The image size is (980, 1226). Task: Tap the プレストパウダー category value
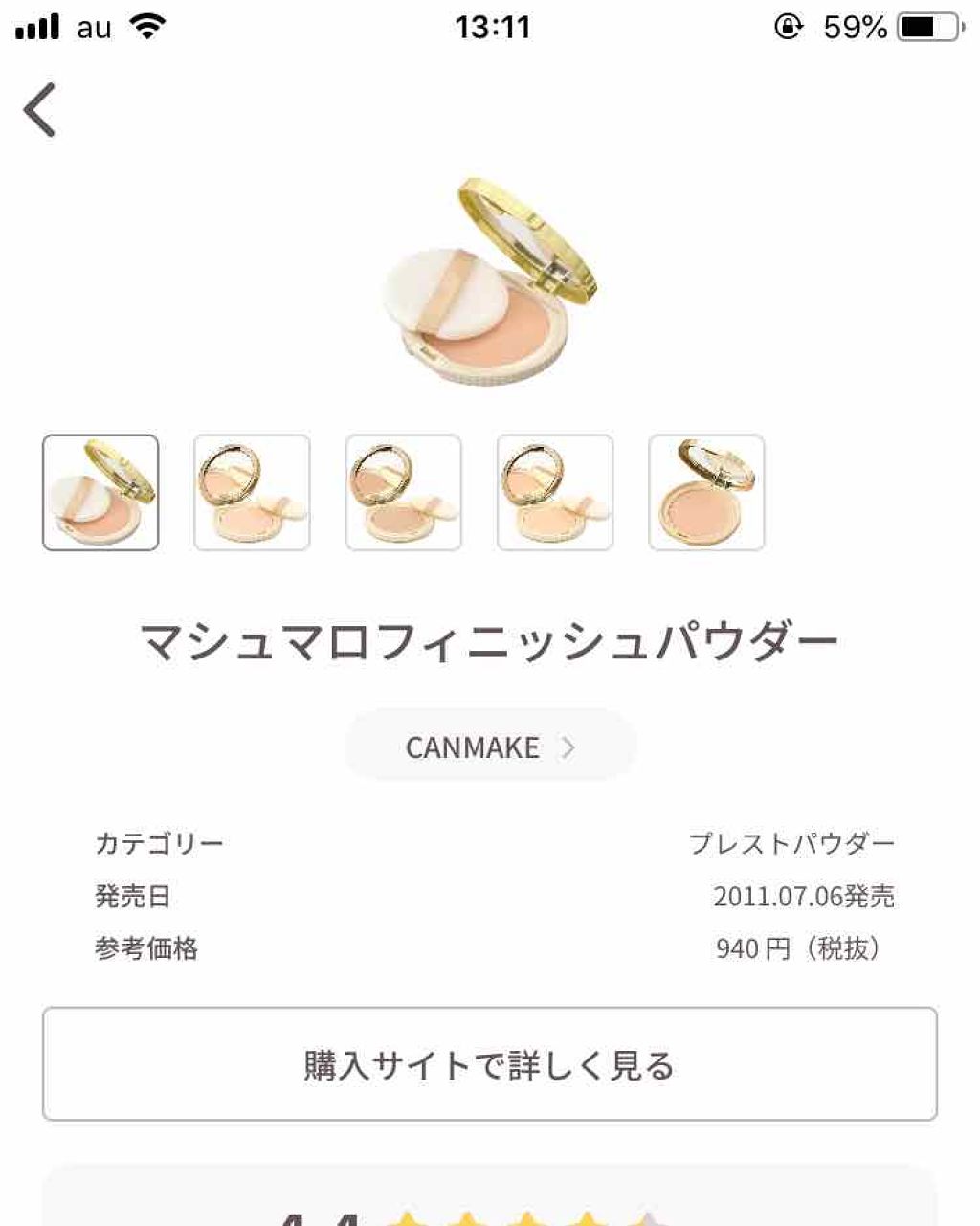click(x=792, y=843)
